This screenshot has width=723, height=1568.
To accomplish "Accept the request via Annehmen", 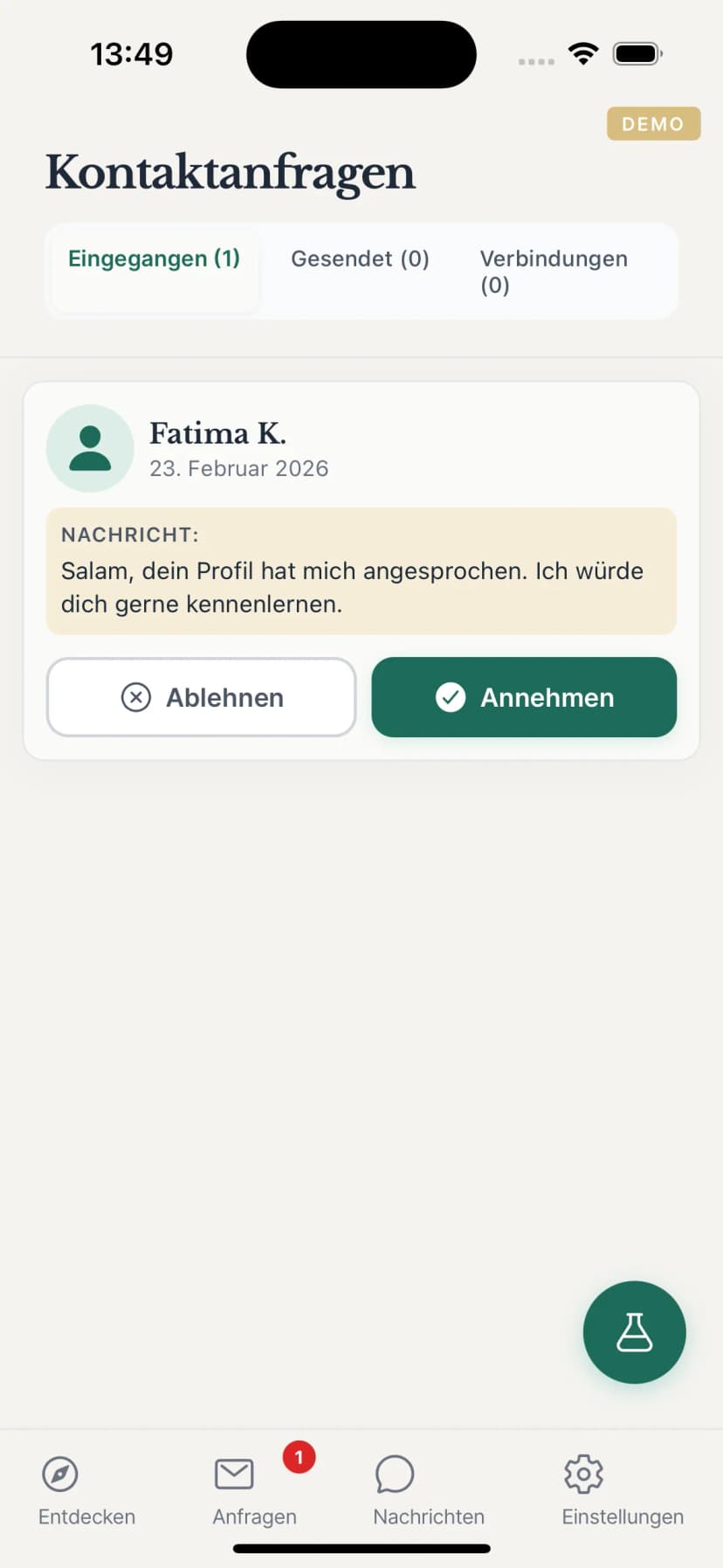I will (x=524, y=697).
